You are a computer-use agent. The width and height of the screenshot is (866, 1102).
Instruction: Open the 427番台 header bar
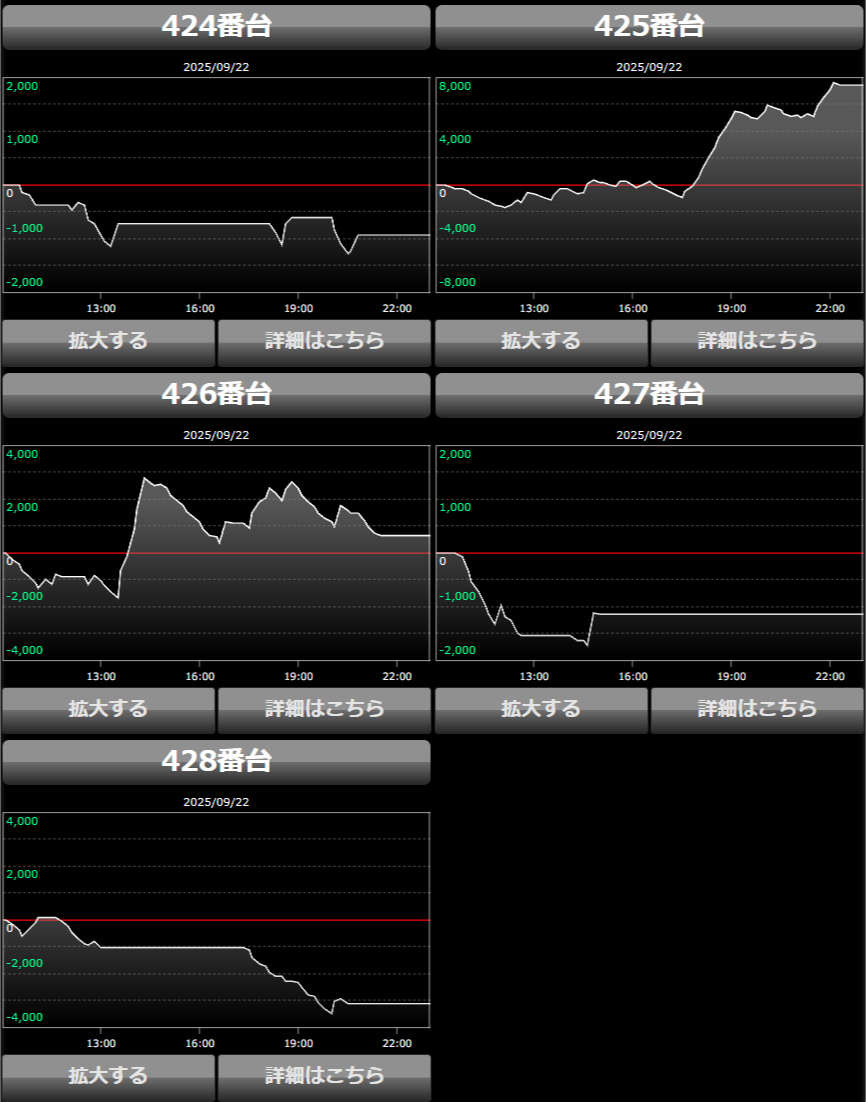pos(649,395)
